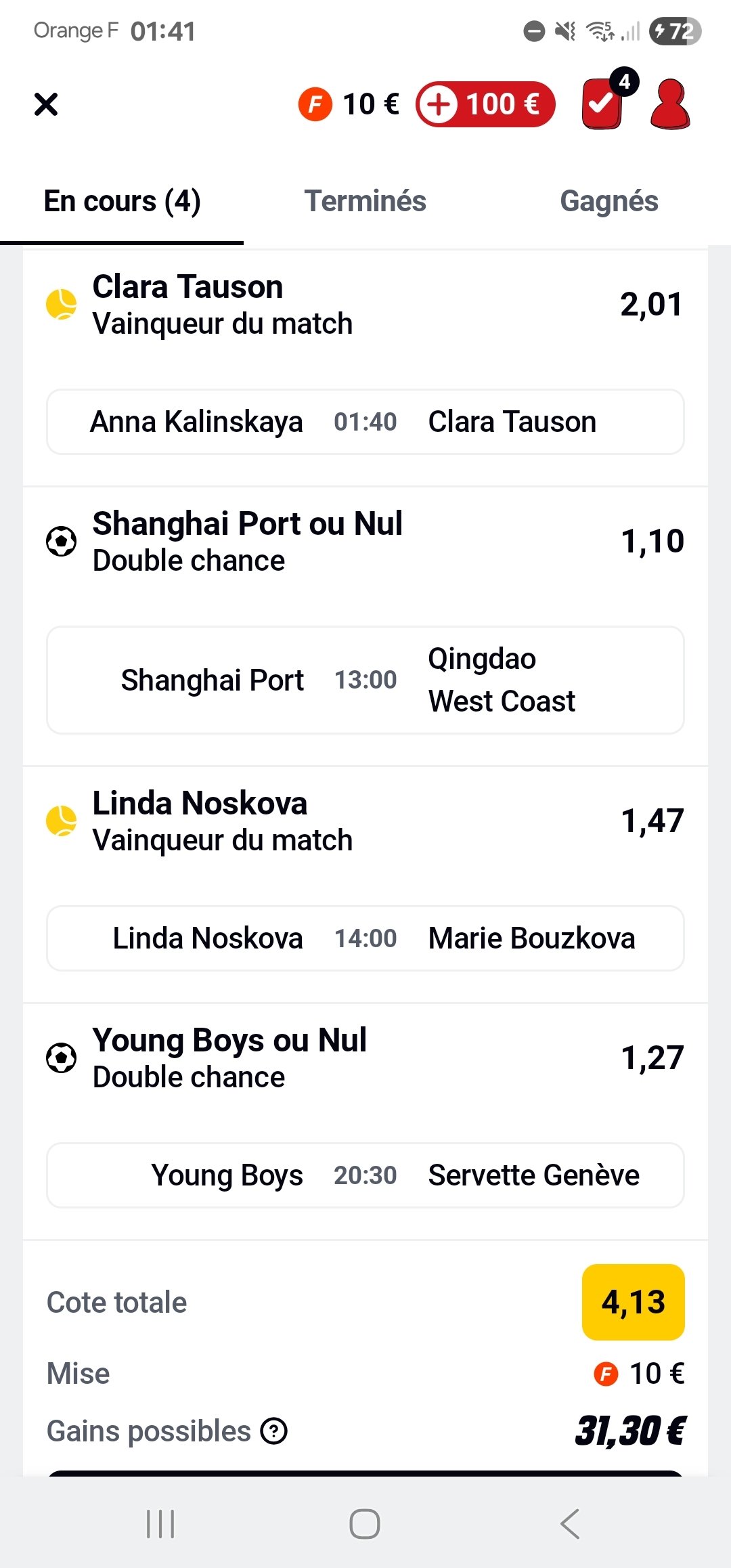The image size is (731, 1568).
Task: Open the user profile icon
Action: click(669, 104)
